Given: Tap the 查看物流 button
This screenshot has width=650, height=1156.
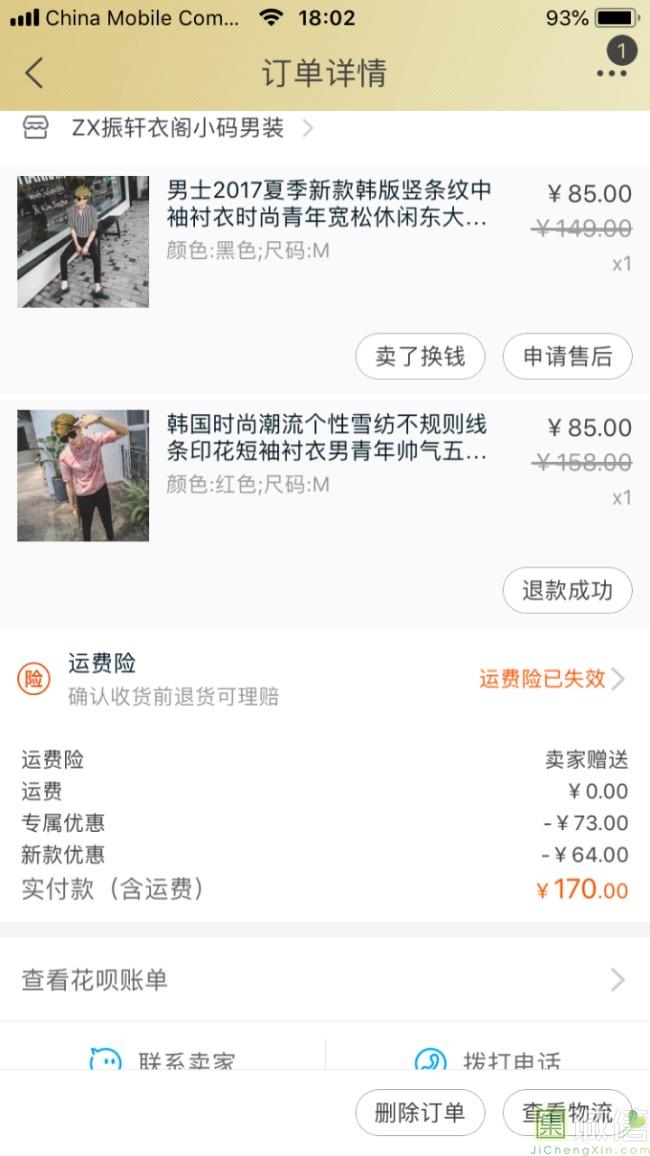Looking at the screenshot, I should point(567,1113).
